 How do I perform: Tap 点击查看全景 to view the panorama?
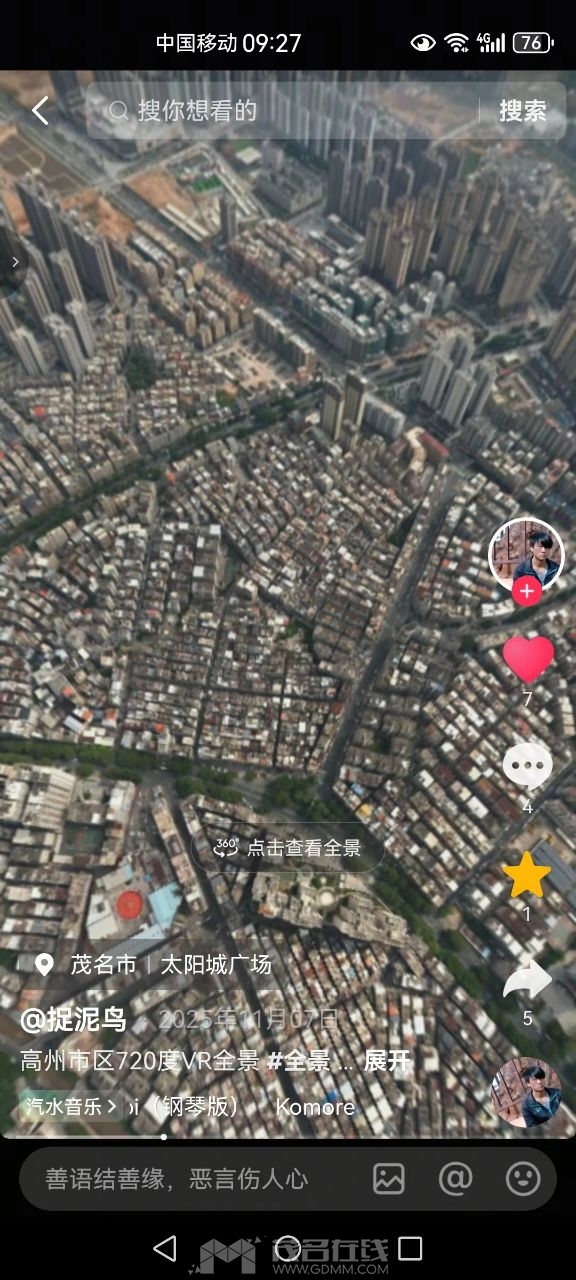click(x=288, y=848)
